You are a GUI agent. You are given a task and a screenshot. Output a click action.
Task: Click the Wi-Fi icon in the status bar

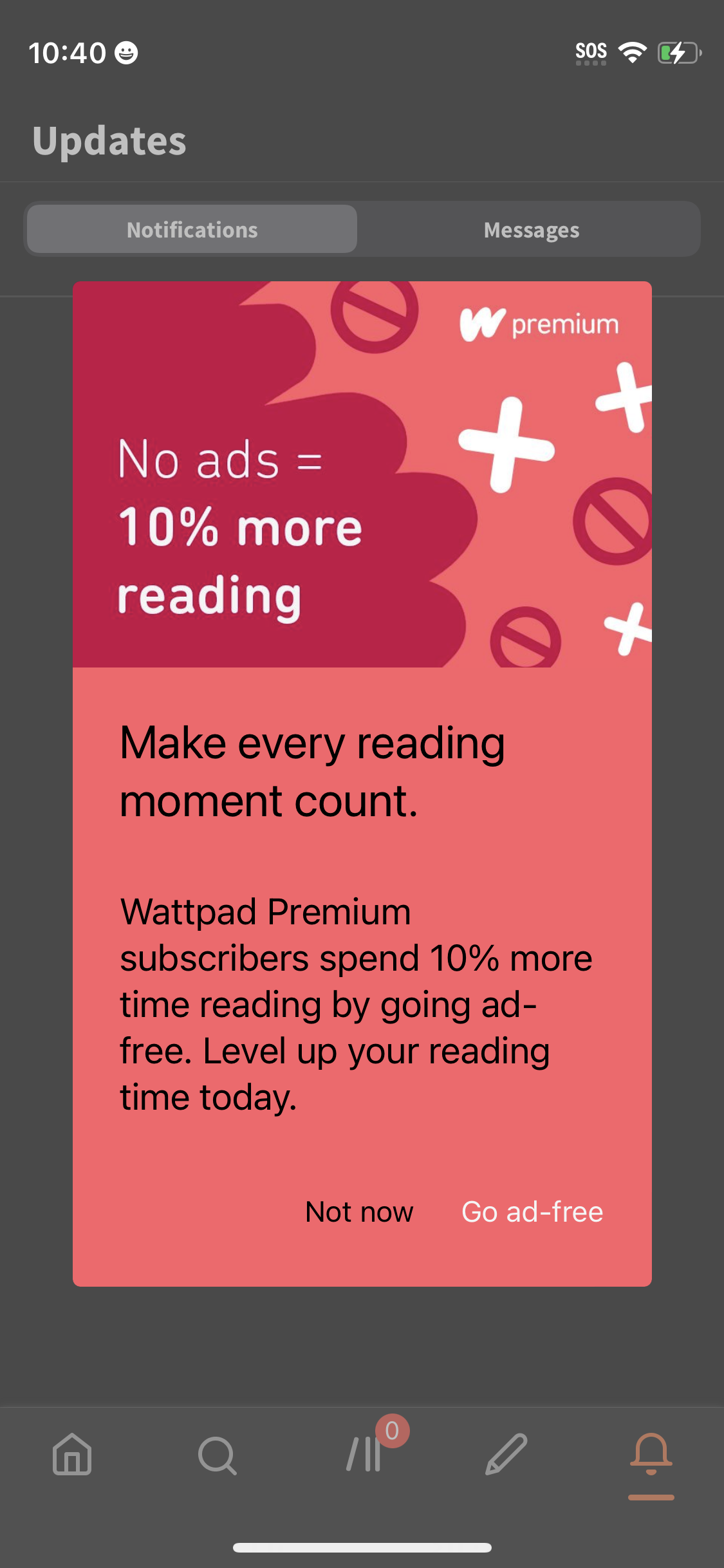click(633, 51)
